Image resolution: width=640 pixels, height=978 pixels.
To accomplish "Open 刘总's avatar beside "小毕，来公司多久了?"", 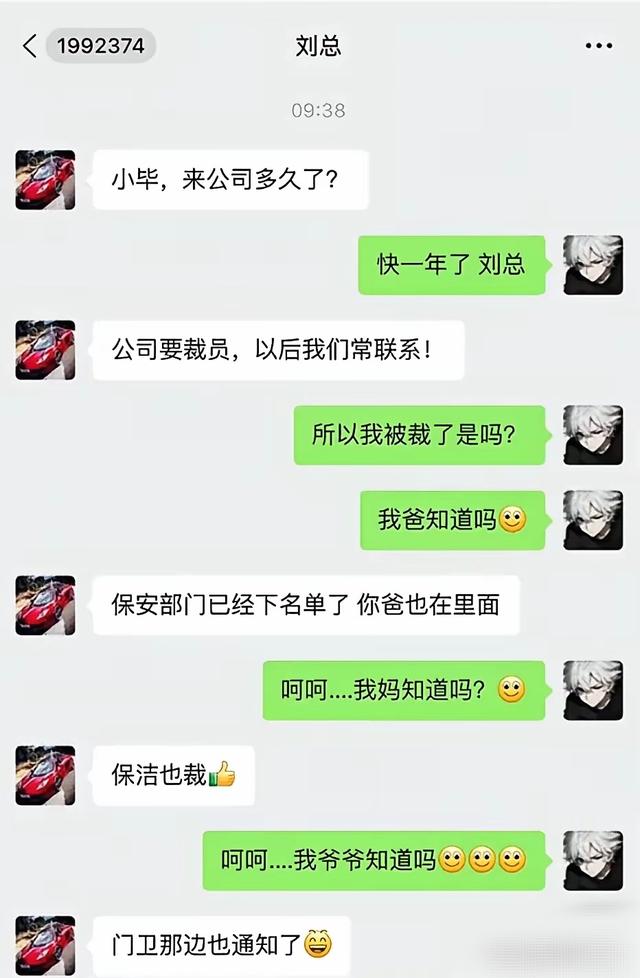I will [45, 180].
